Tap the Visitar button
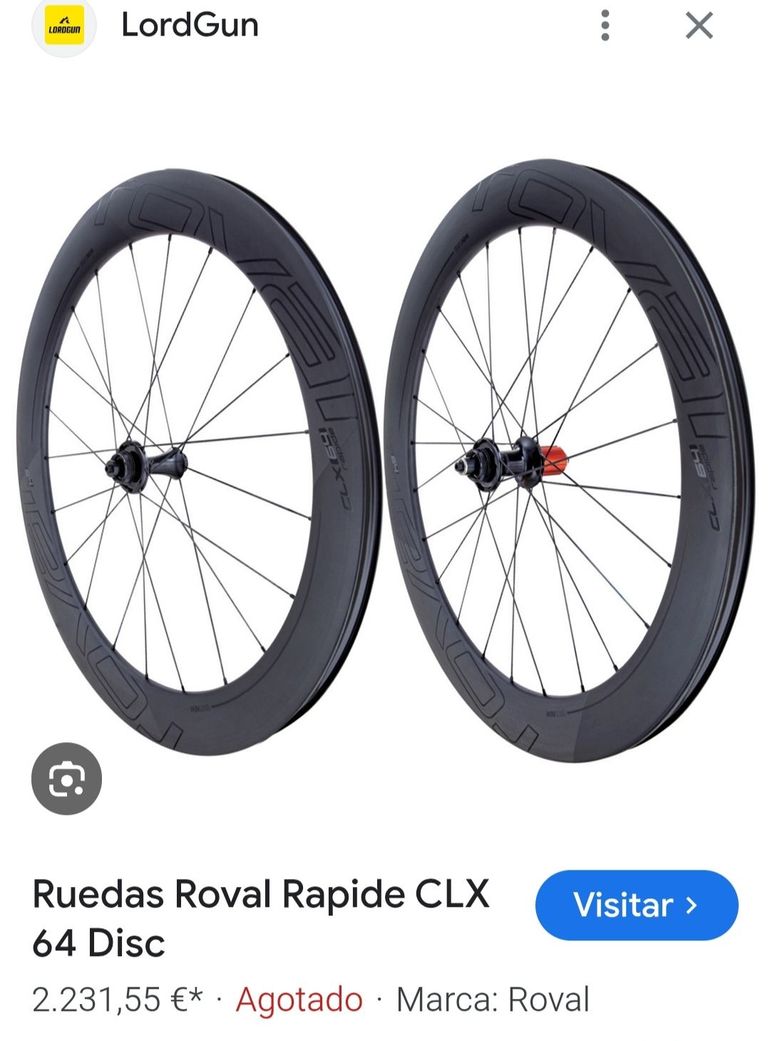This screenshot has height=1041, width=770. (636, 906)
